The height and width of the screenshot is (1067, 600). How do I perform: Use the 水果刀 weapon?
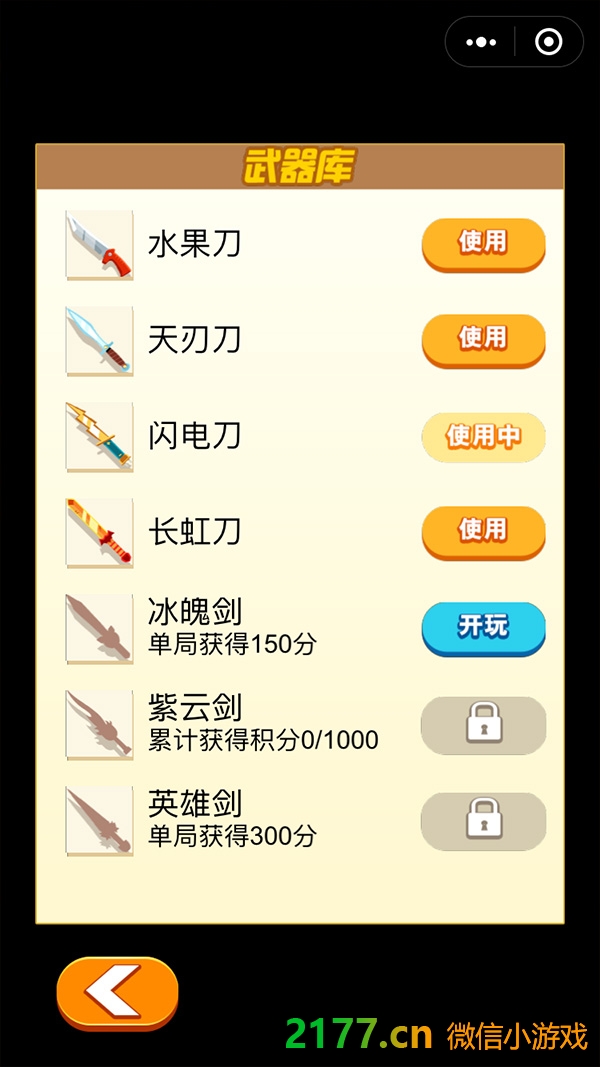coord(483,243)
